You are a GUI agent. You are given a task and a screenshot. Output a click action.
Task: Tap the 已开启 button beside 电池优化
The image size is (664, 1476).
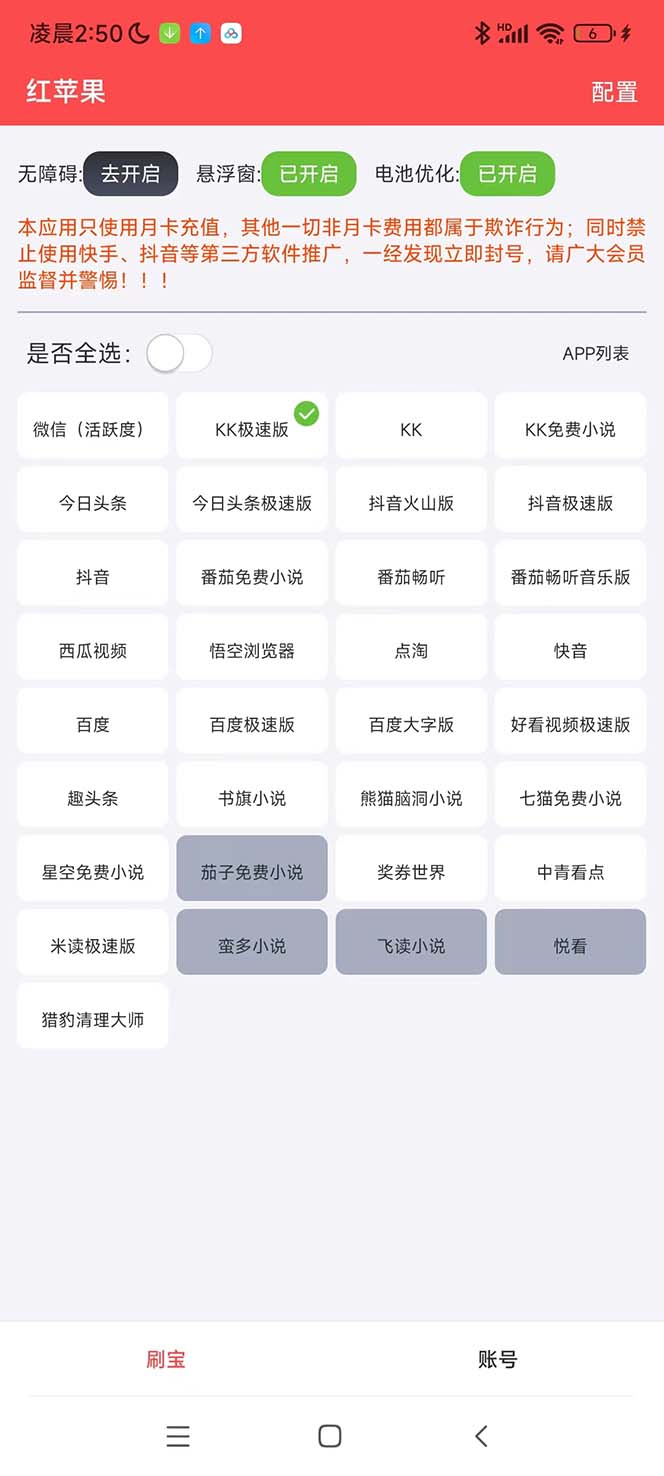507,174
